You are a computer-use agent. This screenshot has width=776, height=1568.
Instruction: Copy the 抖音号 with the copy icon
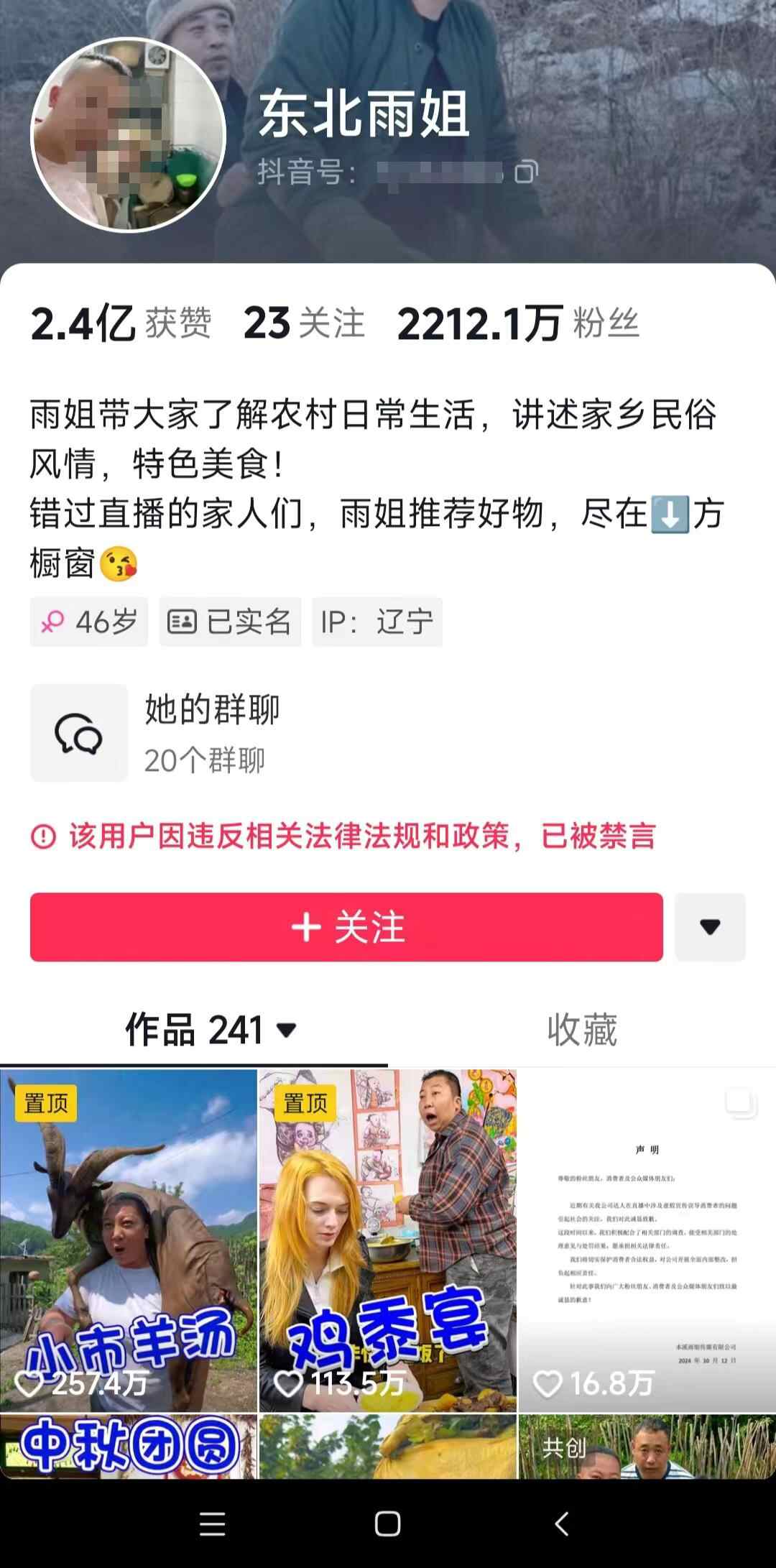point(526,172)
